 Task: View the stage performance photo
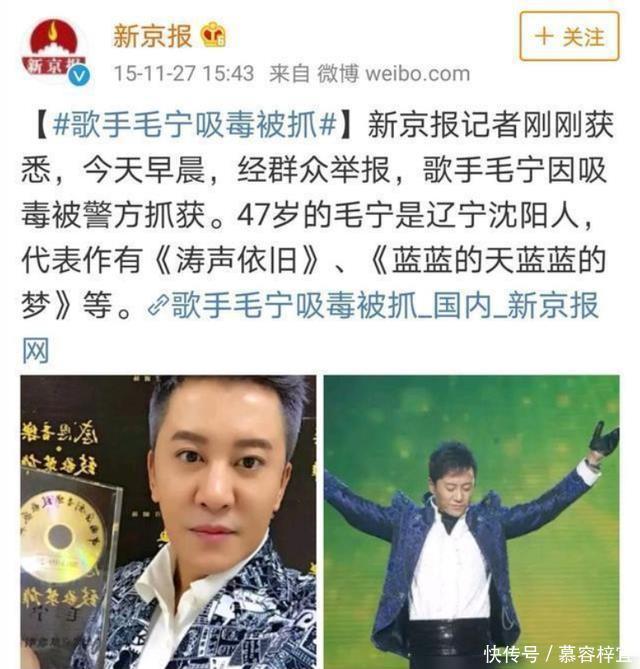click(471, 520)
